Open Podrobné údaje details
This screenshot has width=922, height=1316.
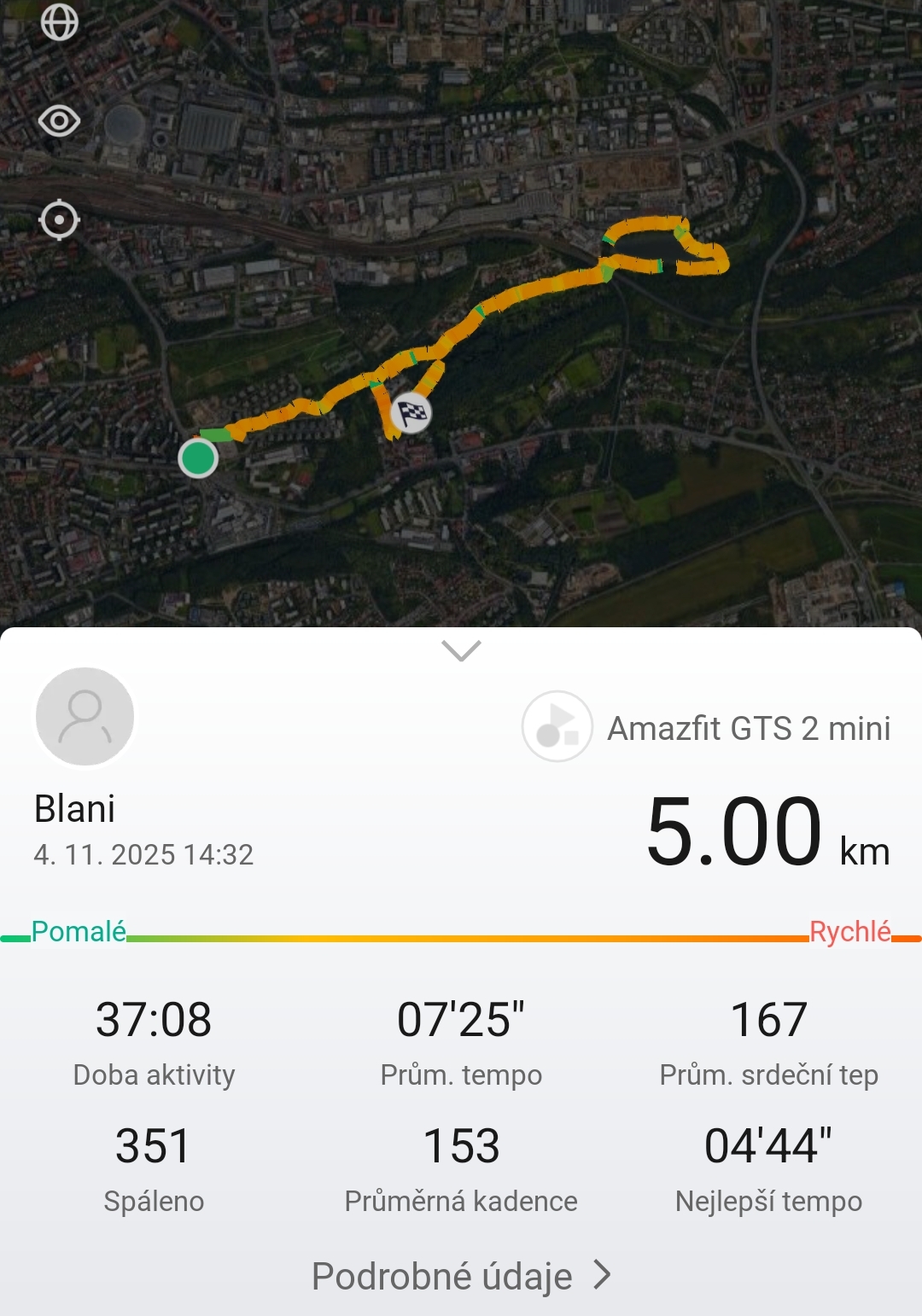461,1276
